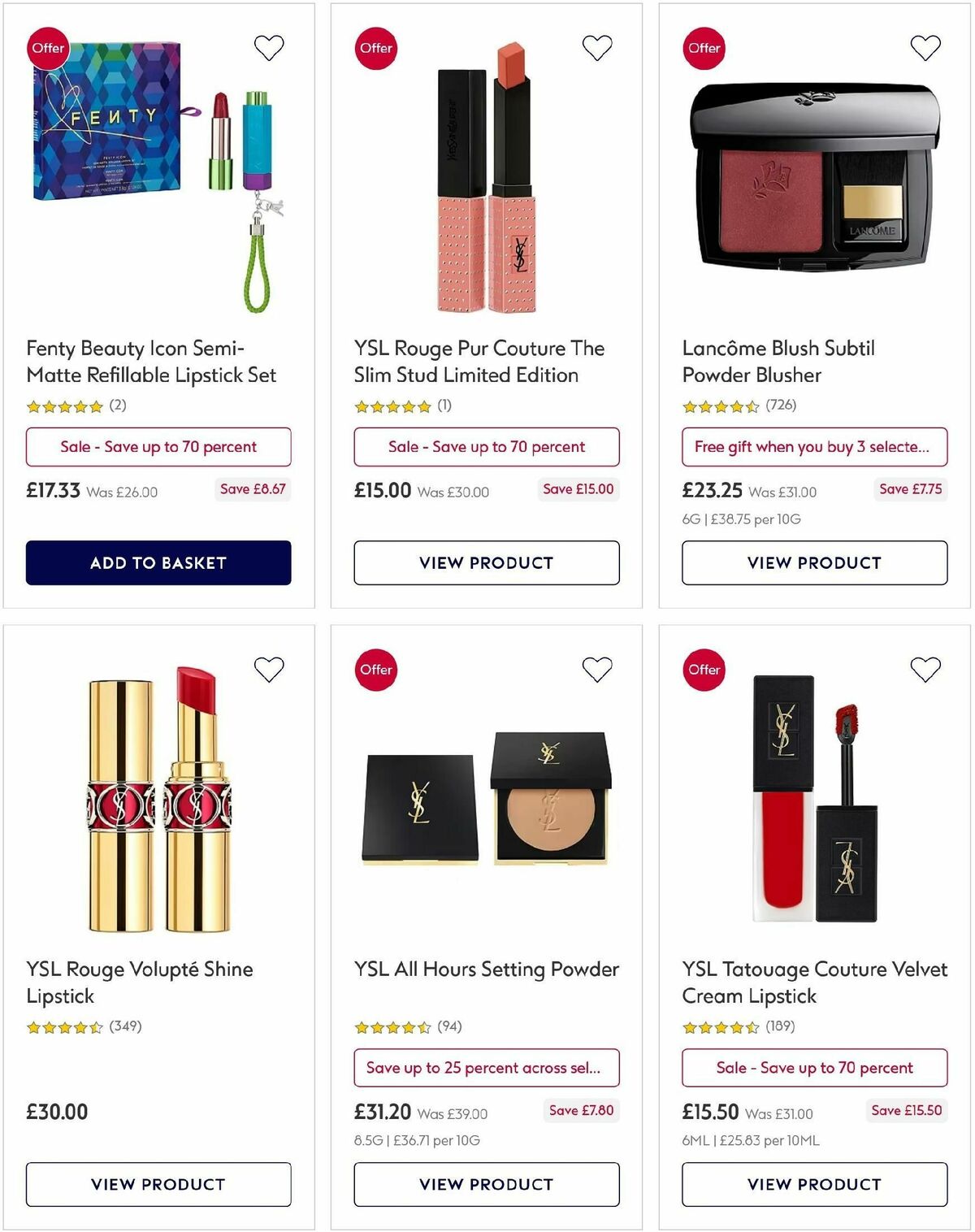Click the heart on YSL Rouge Volupté Shine Lipstick
Viewport: 975px width, 1232px height.
tap(269, 669)
